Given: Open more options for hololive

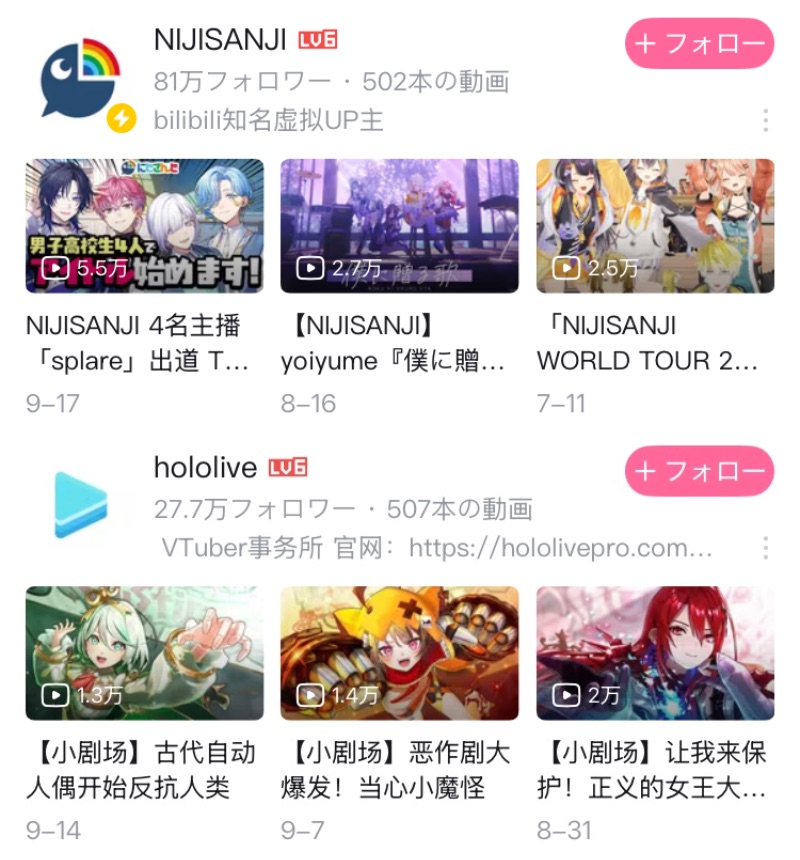Looking at the screenshot, I should pos(765,548).
